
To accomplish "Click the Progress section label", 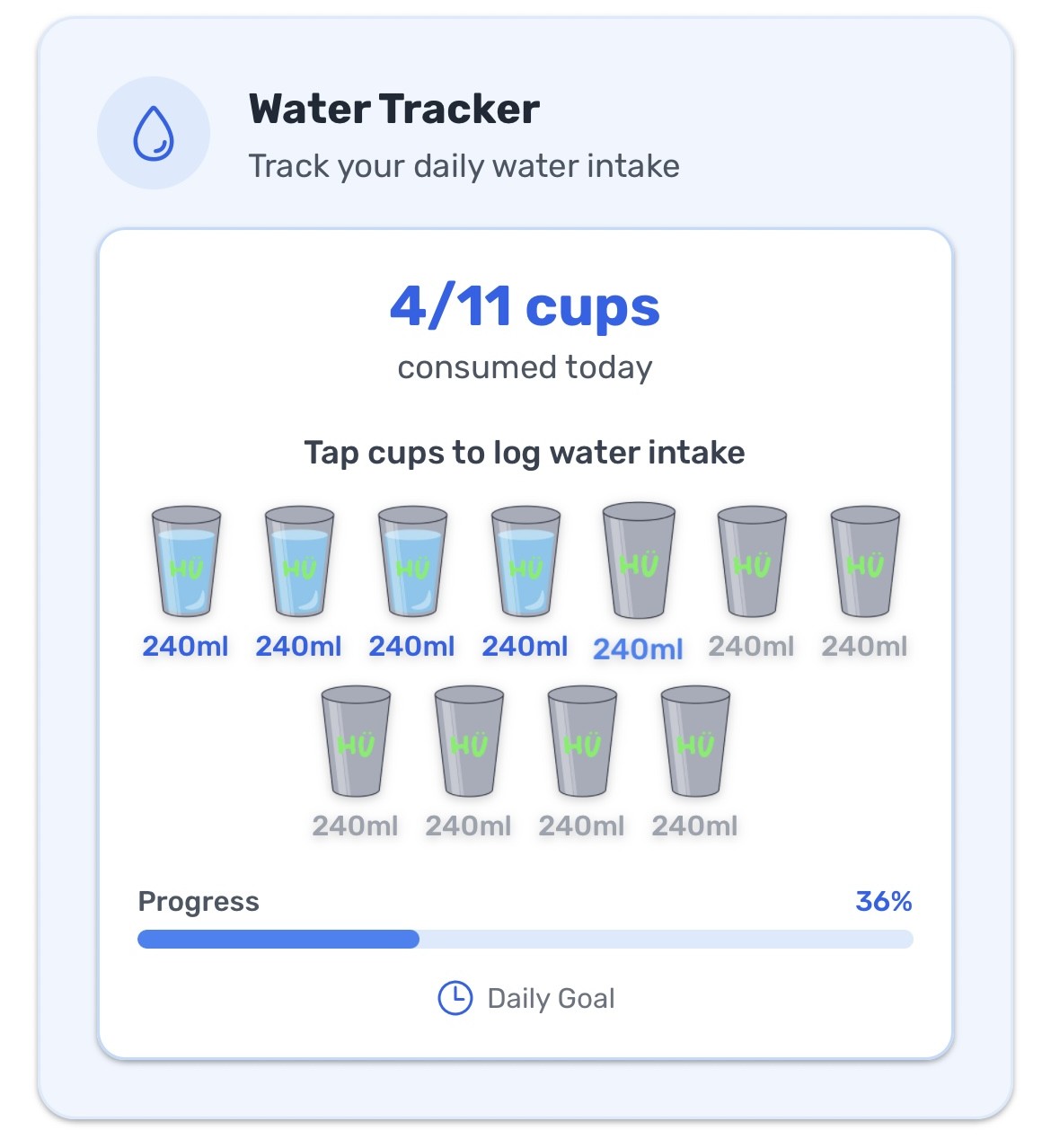I will 199,902.
